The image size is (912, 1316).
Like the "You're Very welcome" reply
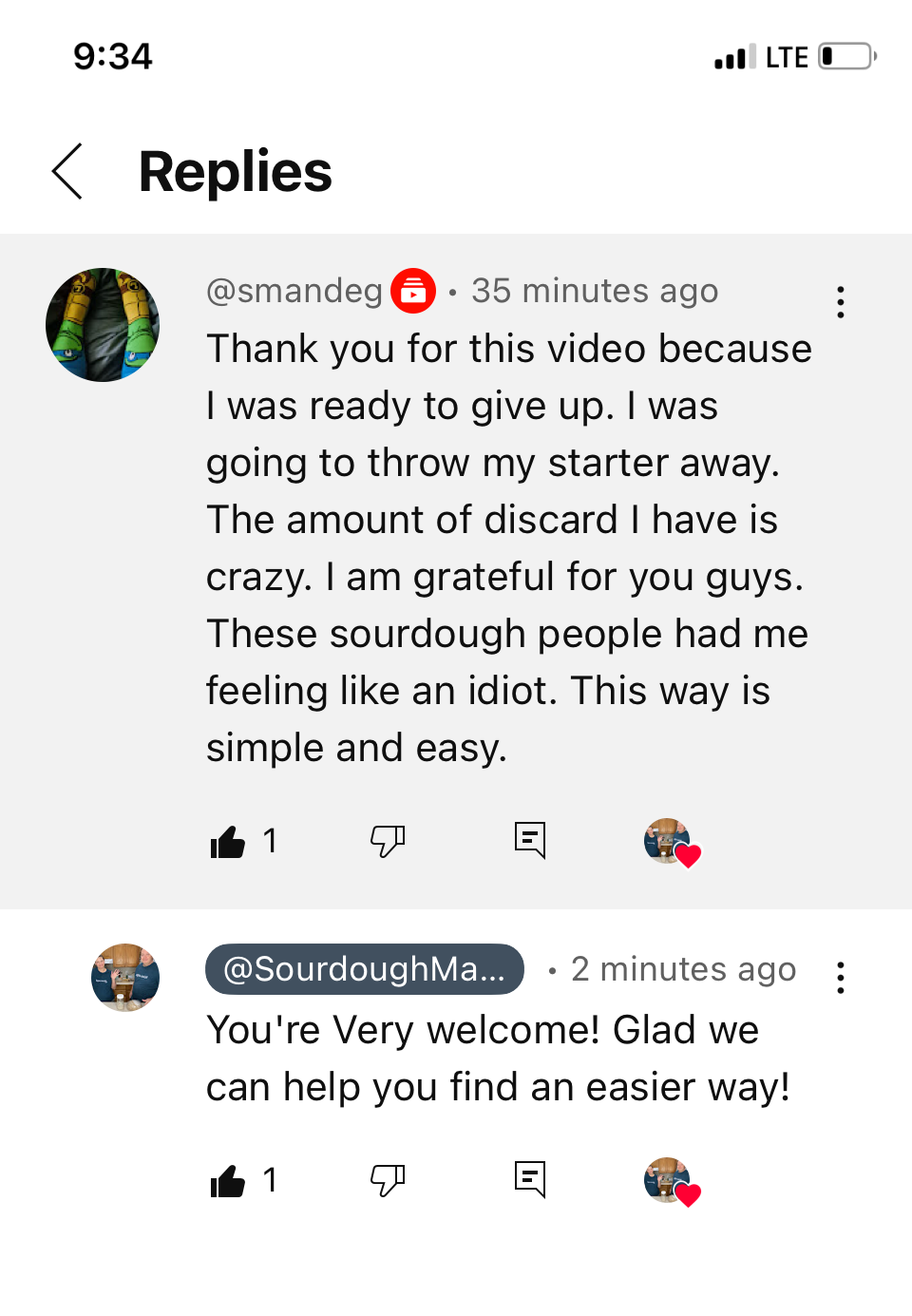point(228,1180)
